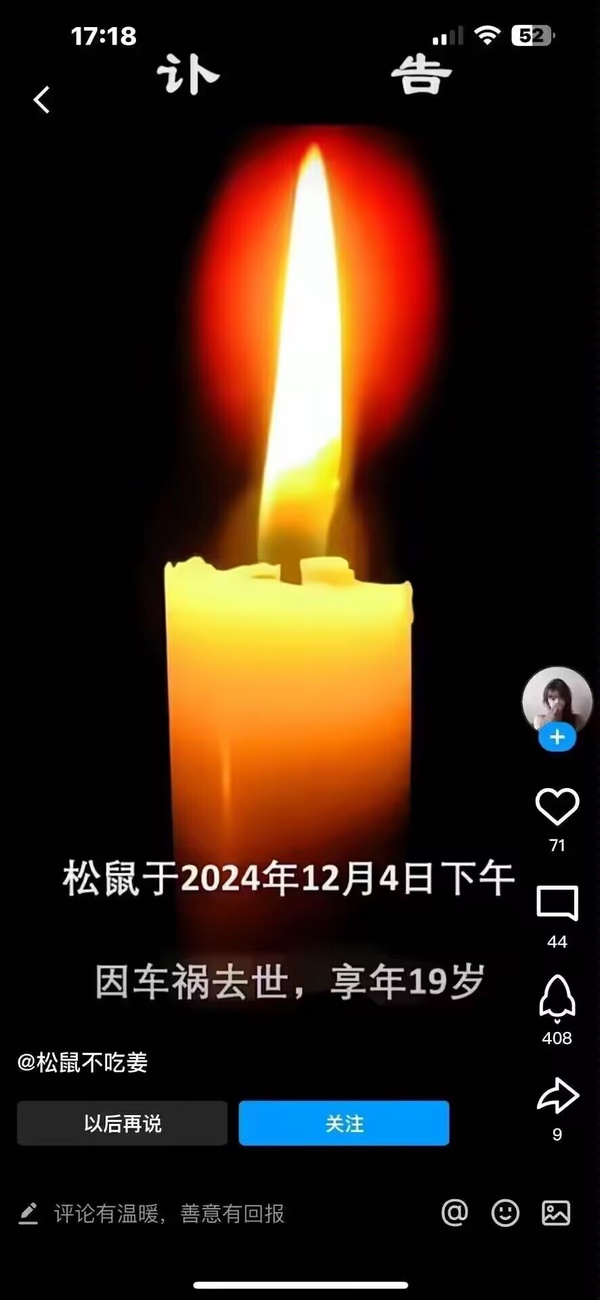Tap the 以后再说 button
The image size is (600, 1300).
pos(122,1123)
